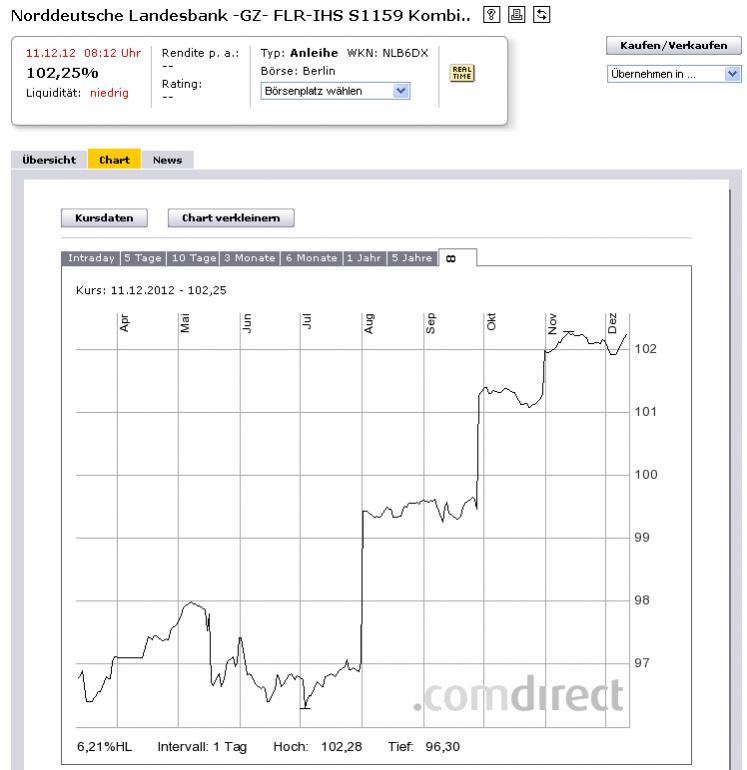Select the 5 Tage range

[142, 258]
